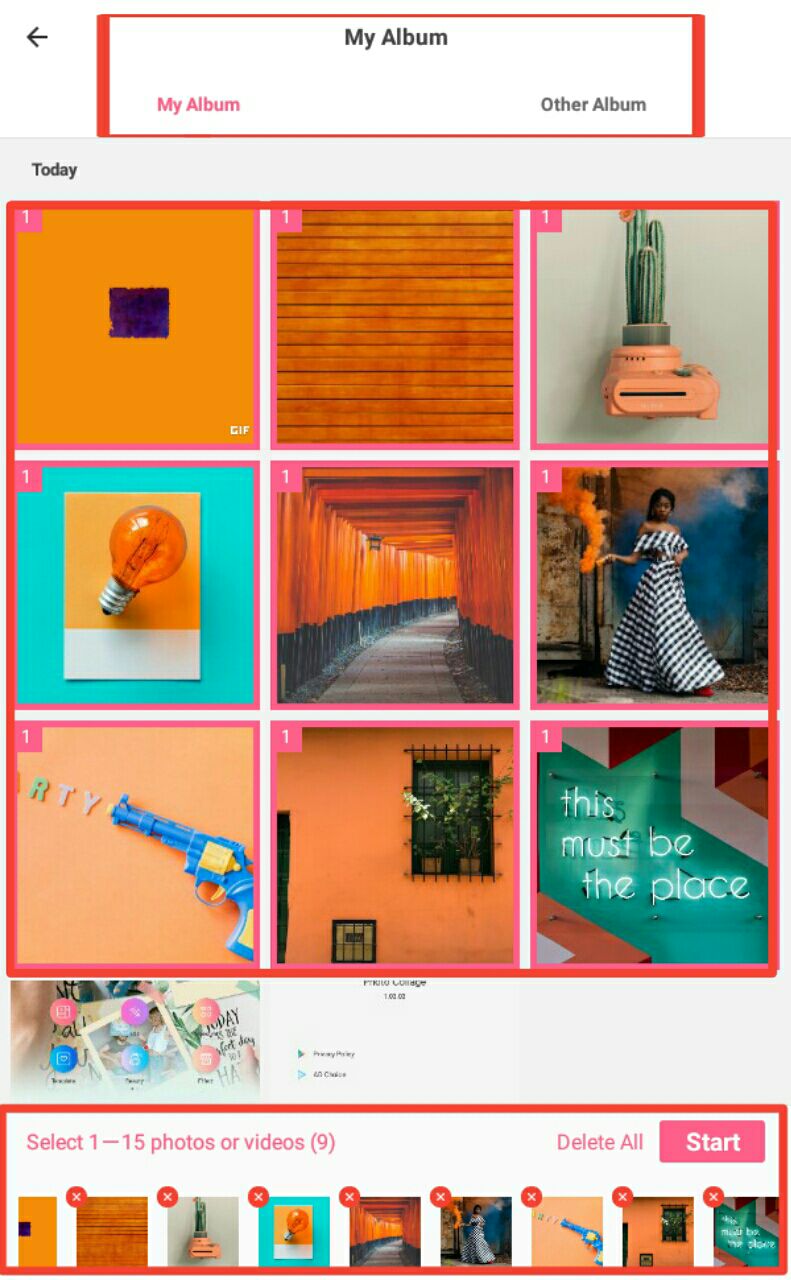Select the collage app screenshot with round icons
This screenshot has width=791, height=1280.
135,1040
